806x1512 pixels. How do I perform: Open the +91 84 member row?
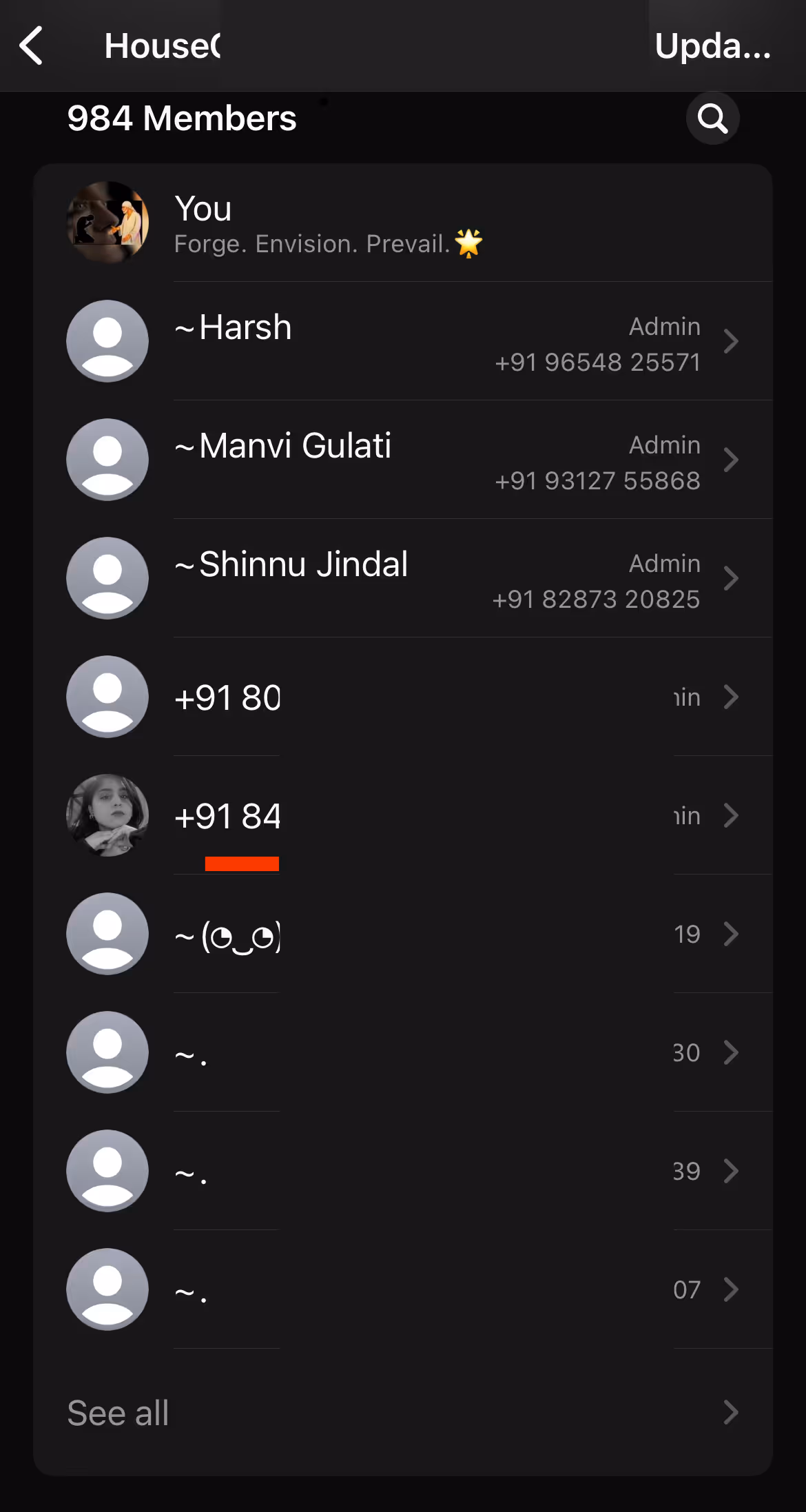tap(402, 816)
